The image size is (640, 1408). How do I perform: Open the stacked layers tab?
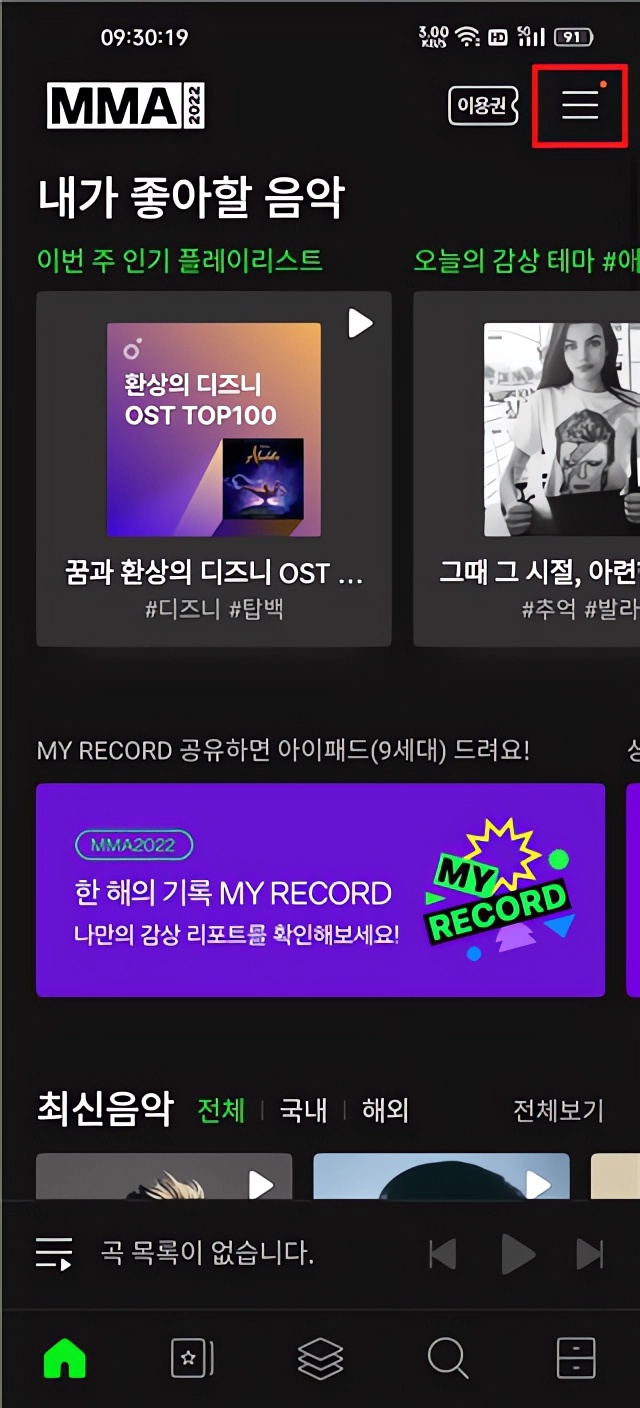pyautogui.click(x=320, y=1359)
